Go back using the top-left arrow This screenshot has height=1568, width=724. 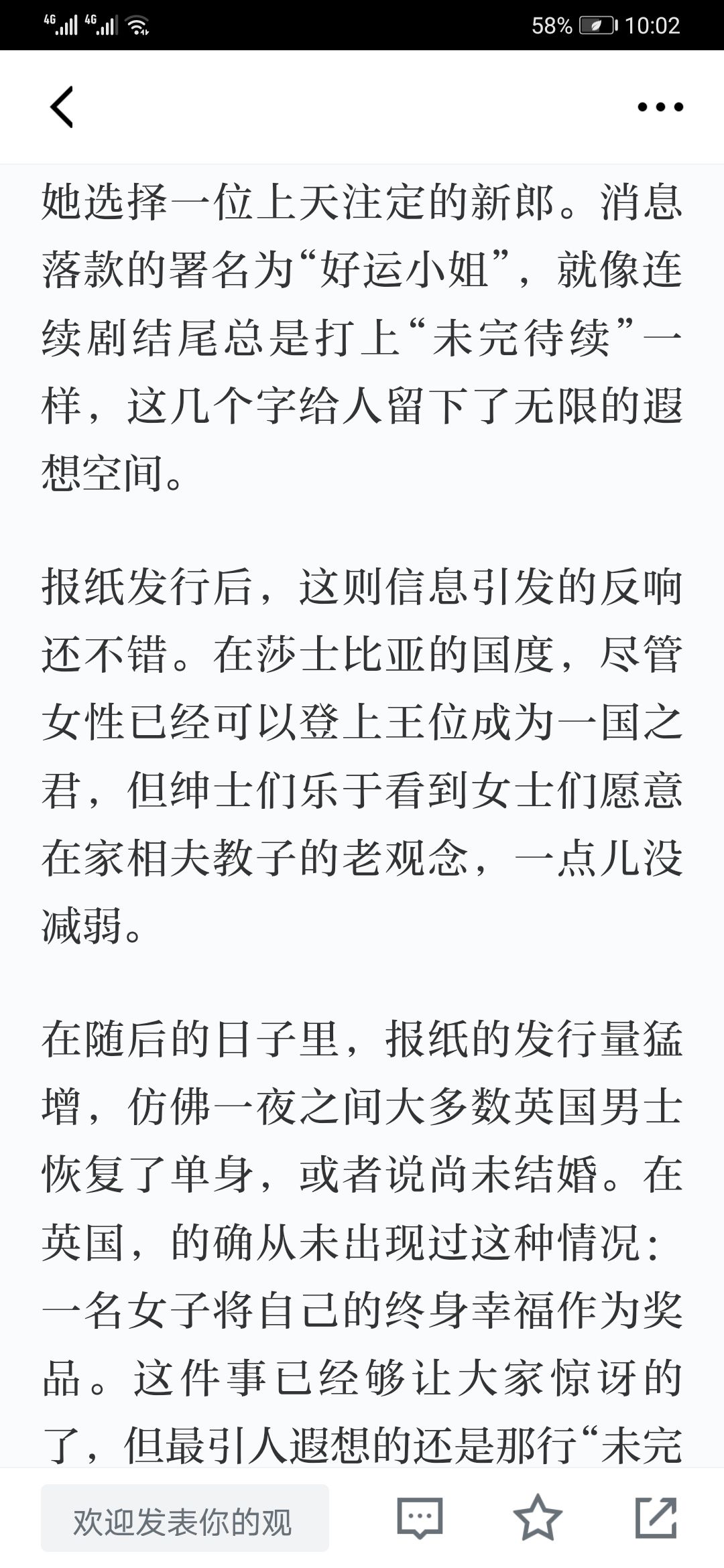pyautogui.click(x=62, y=107)
